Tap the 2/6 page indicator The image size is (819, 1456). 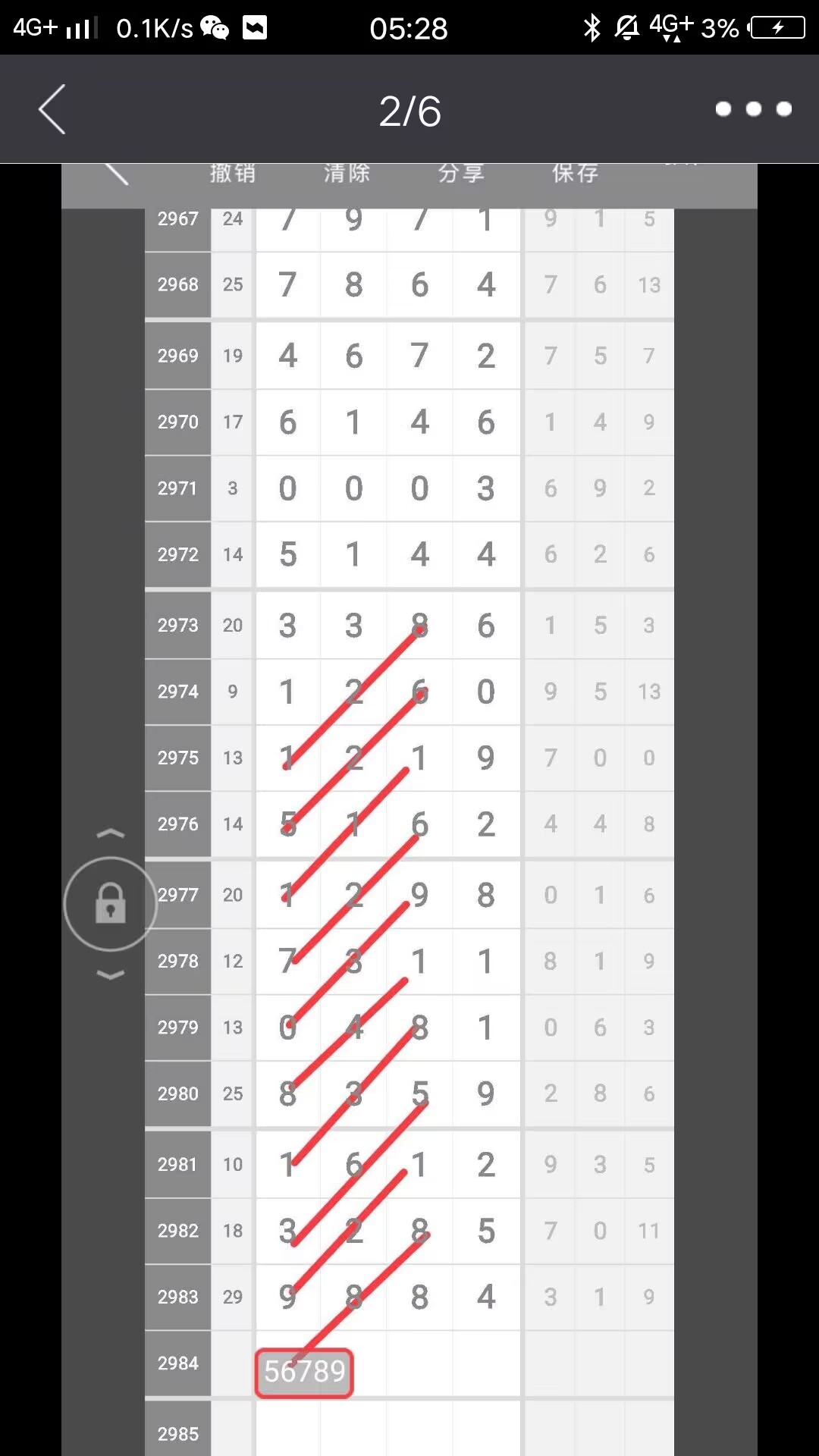click(409, 109)
